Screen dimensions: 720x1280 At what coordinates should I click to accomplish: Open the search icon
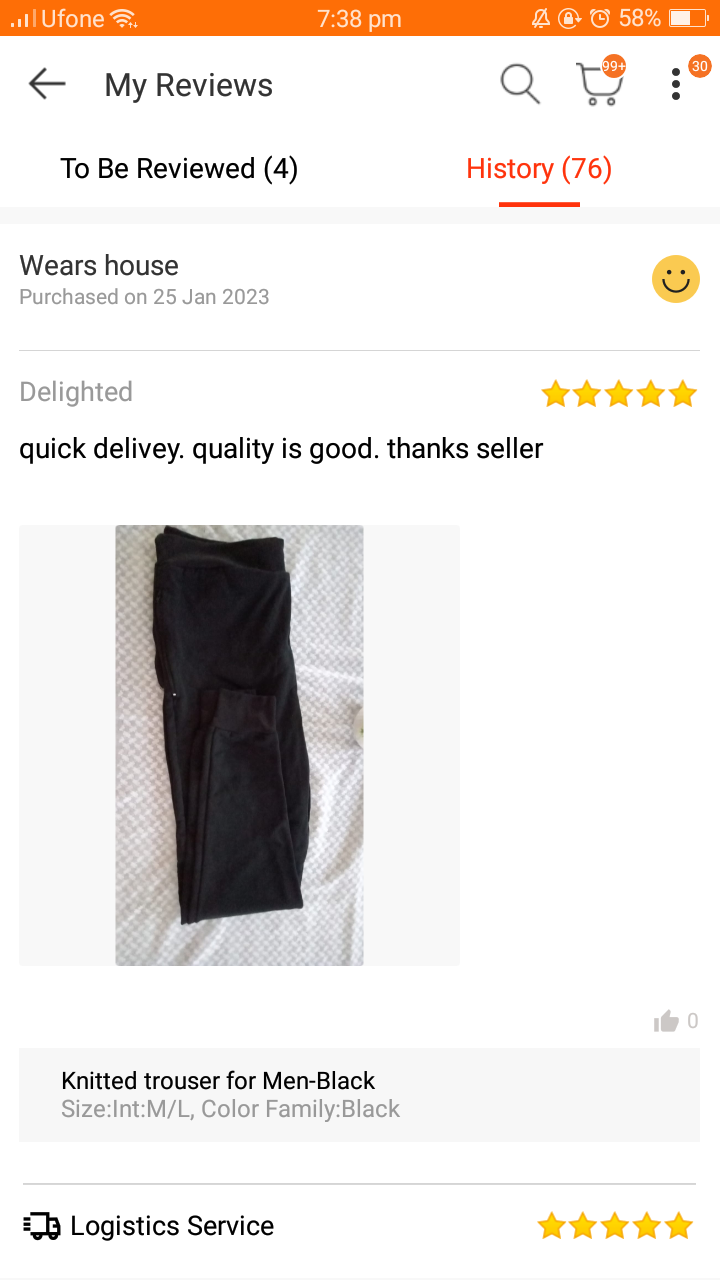click(x=520, y=85)
